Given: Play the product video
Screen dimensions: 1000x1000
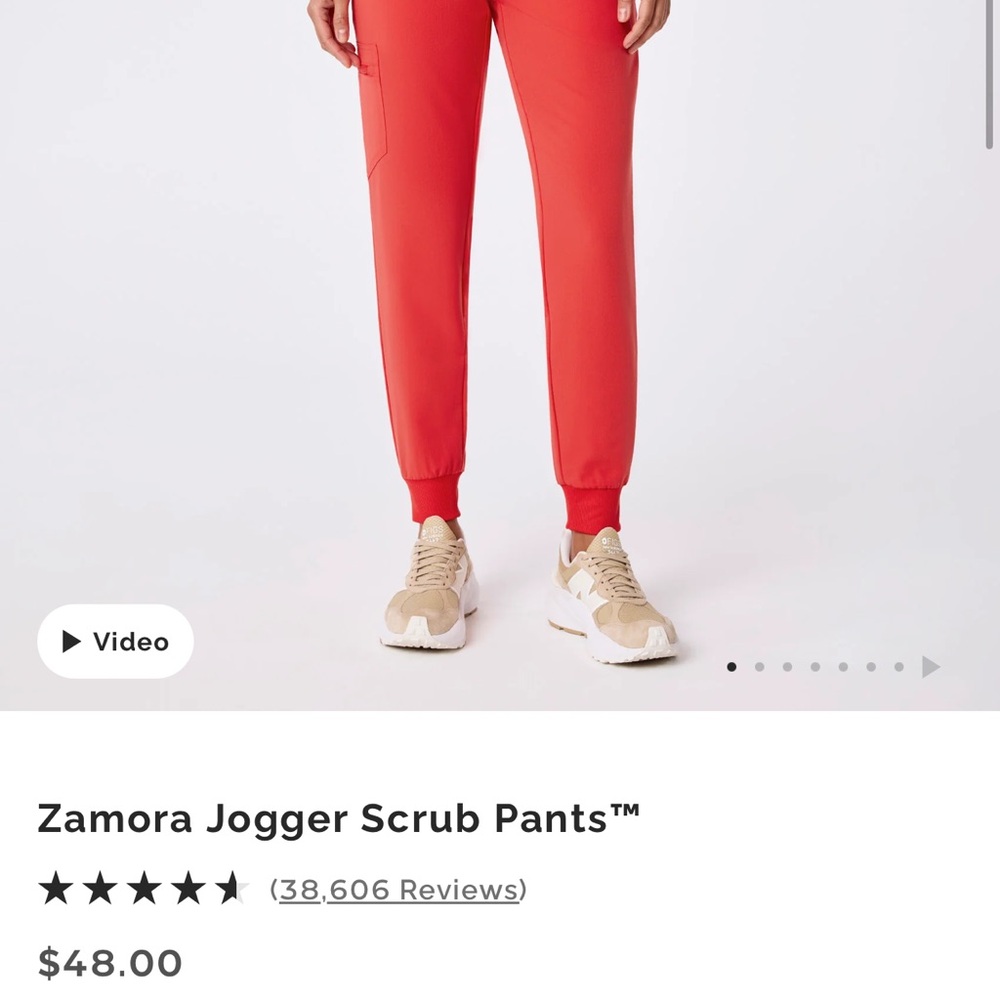Looking at the screenshot, I should [x=115, y=642].
